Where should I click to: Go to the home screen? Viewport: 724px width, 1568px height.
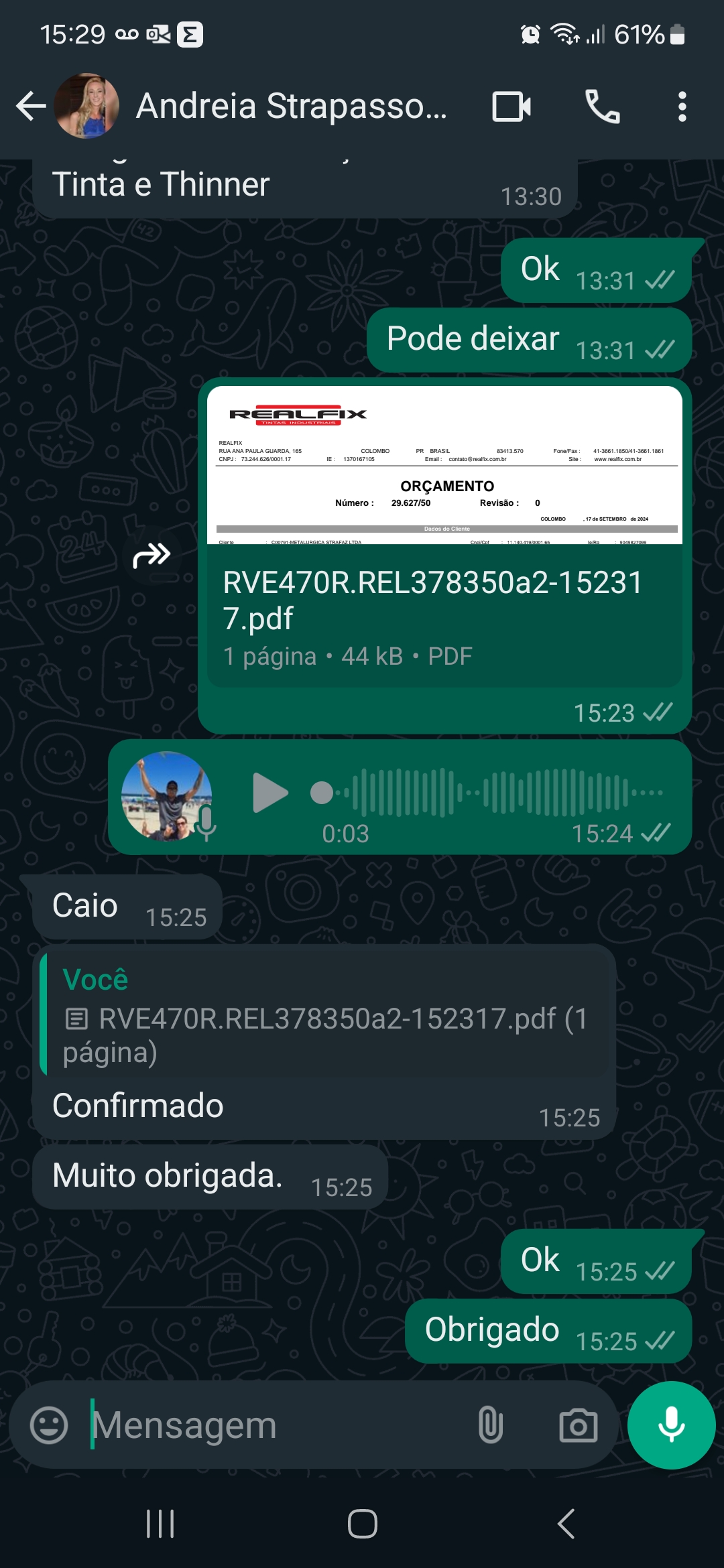click(362, 1524)
